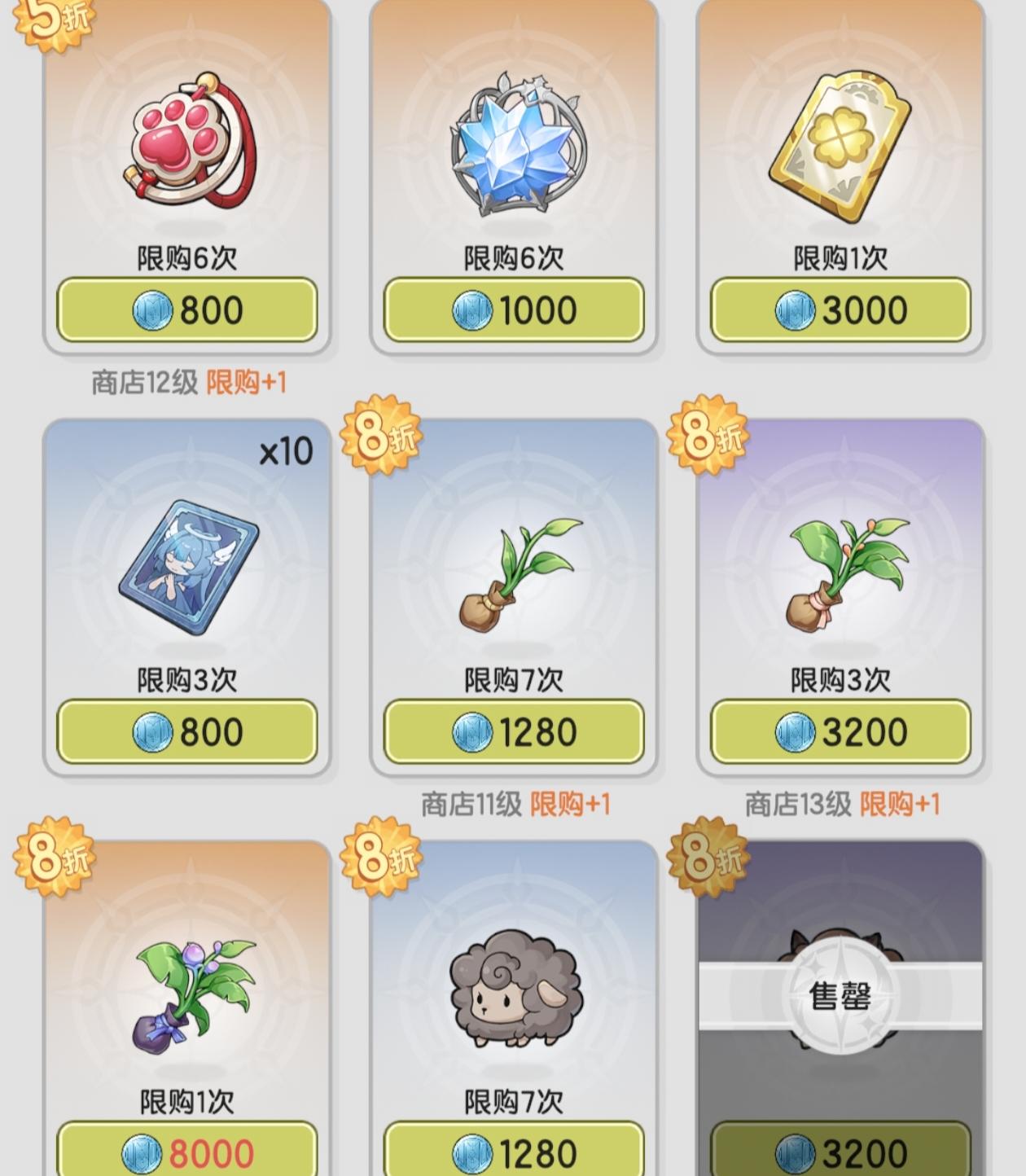Screen dimensions: 1026x1176
Task: Tap the sprout seedling priced at 1280
Action: 515,570
